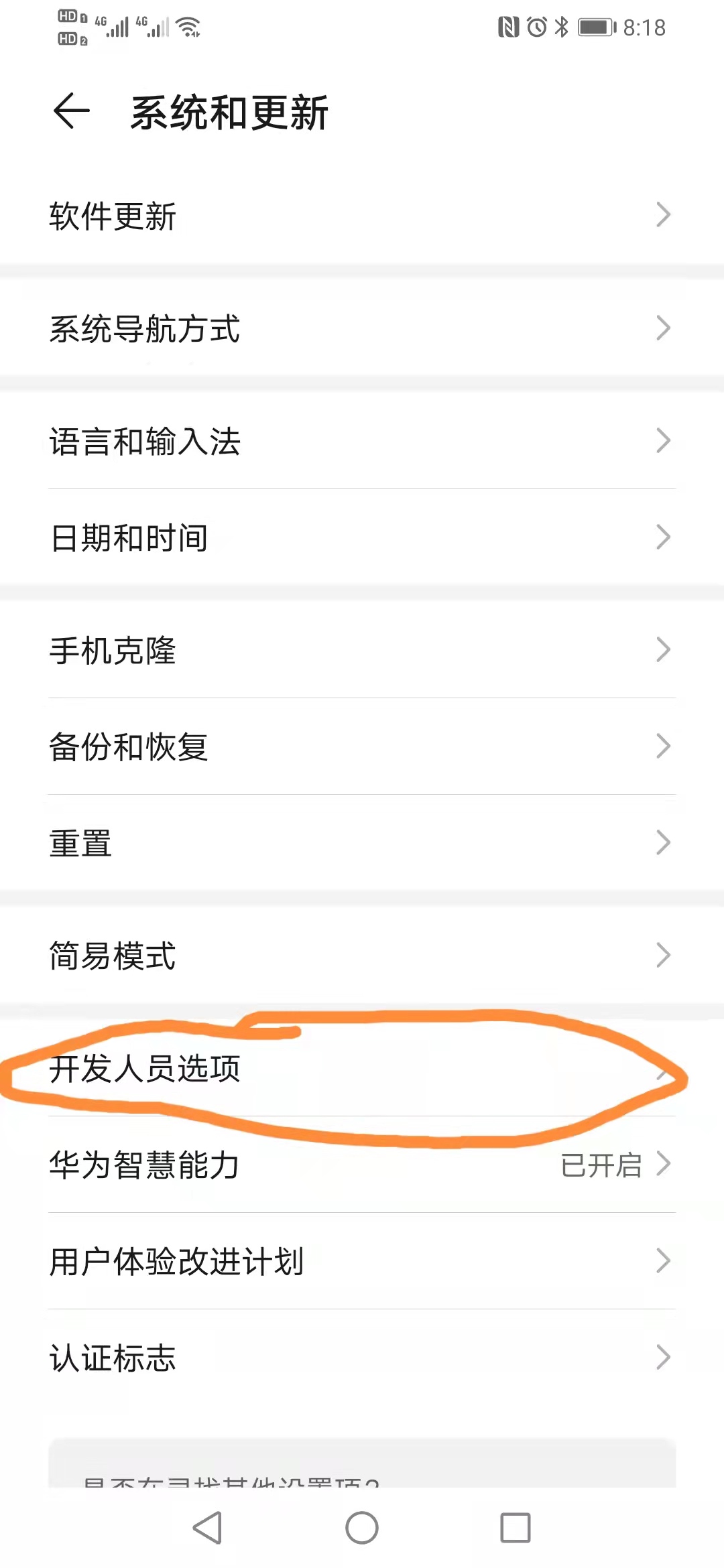Tap the Wi-Fi signal icon
This screenshot has width=724, height=1568.
[x=188, y=27]
